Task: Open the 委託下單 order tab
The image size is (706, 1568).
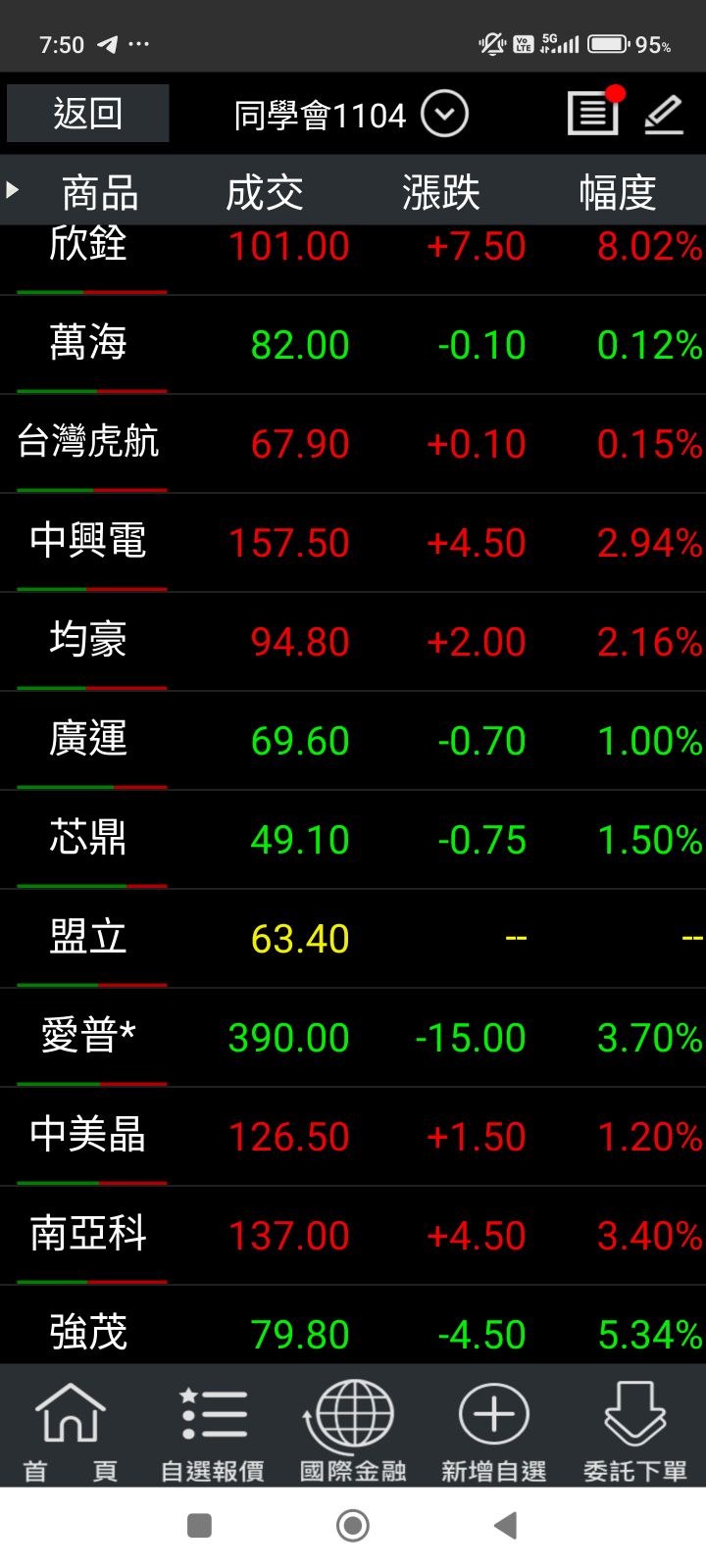Action: click(x=635, y=1429)
